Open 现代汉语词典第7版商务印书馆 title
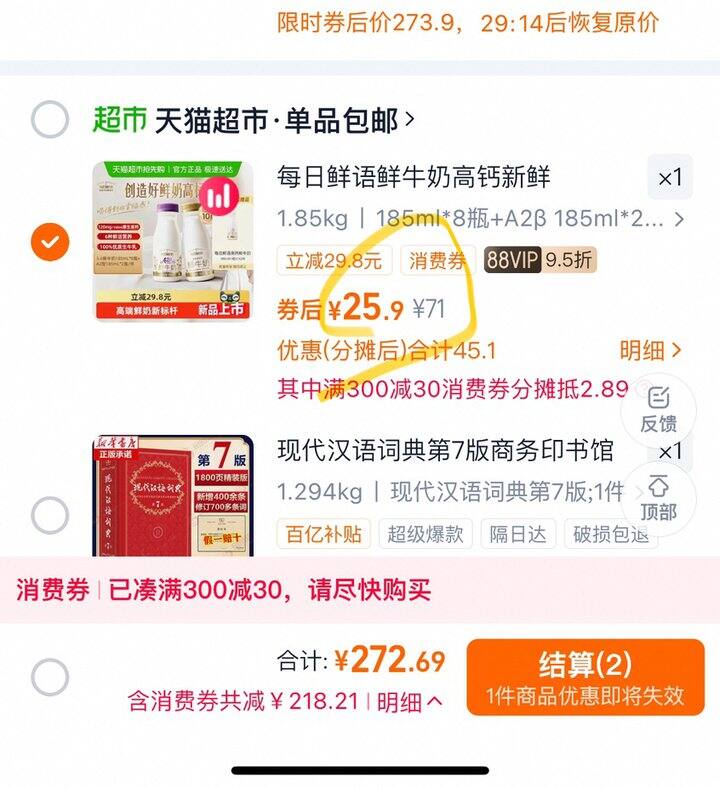The image size is (720, 788). coord(446,450)
